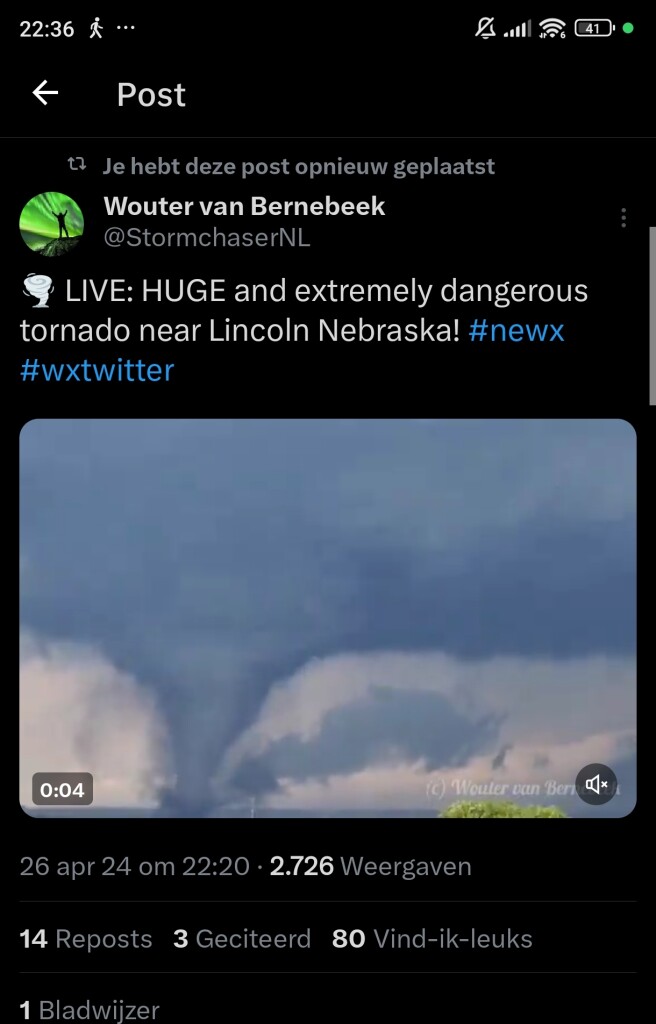View the 3 Geciteerd quotes
Screen dimensions: 656x1024
242,938
